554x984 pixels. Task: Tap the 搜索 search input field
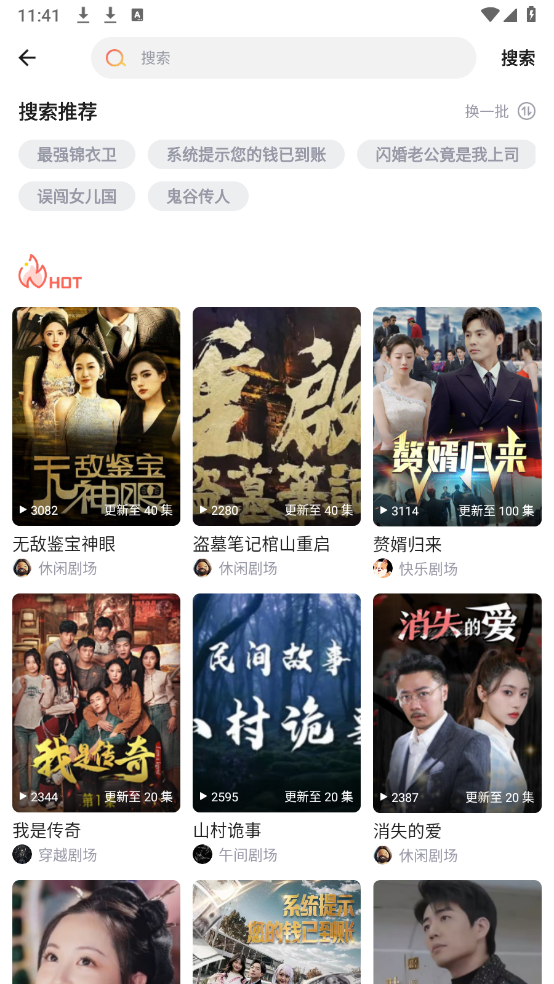(284, 58)
